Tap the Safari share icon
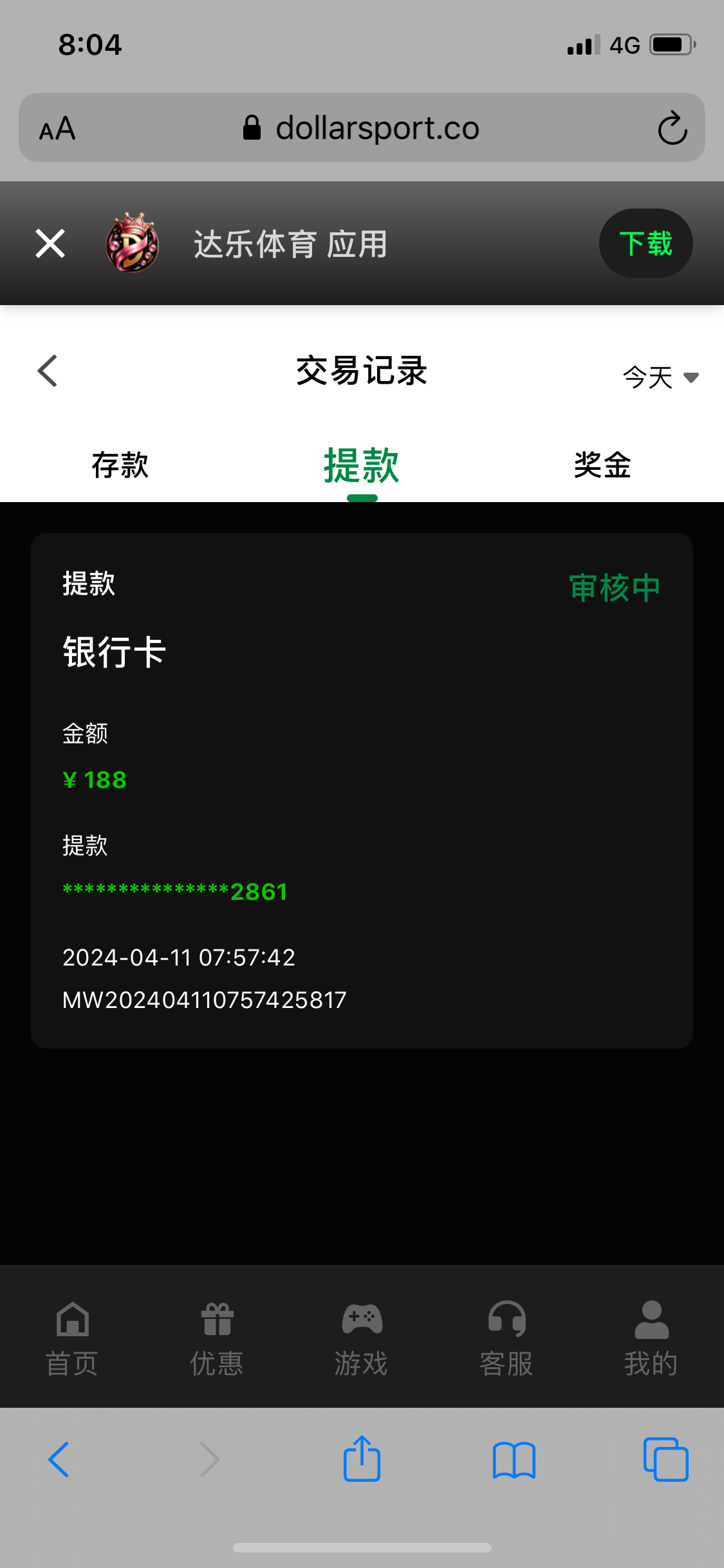724x1568 pixels. [362, 1459]
